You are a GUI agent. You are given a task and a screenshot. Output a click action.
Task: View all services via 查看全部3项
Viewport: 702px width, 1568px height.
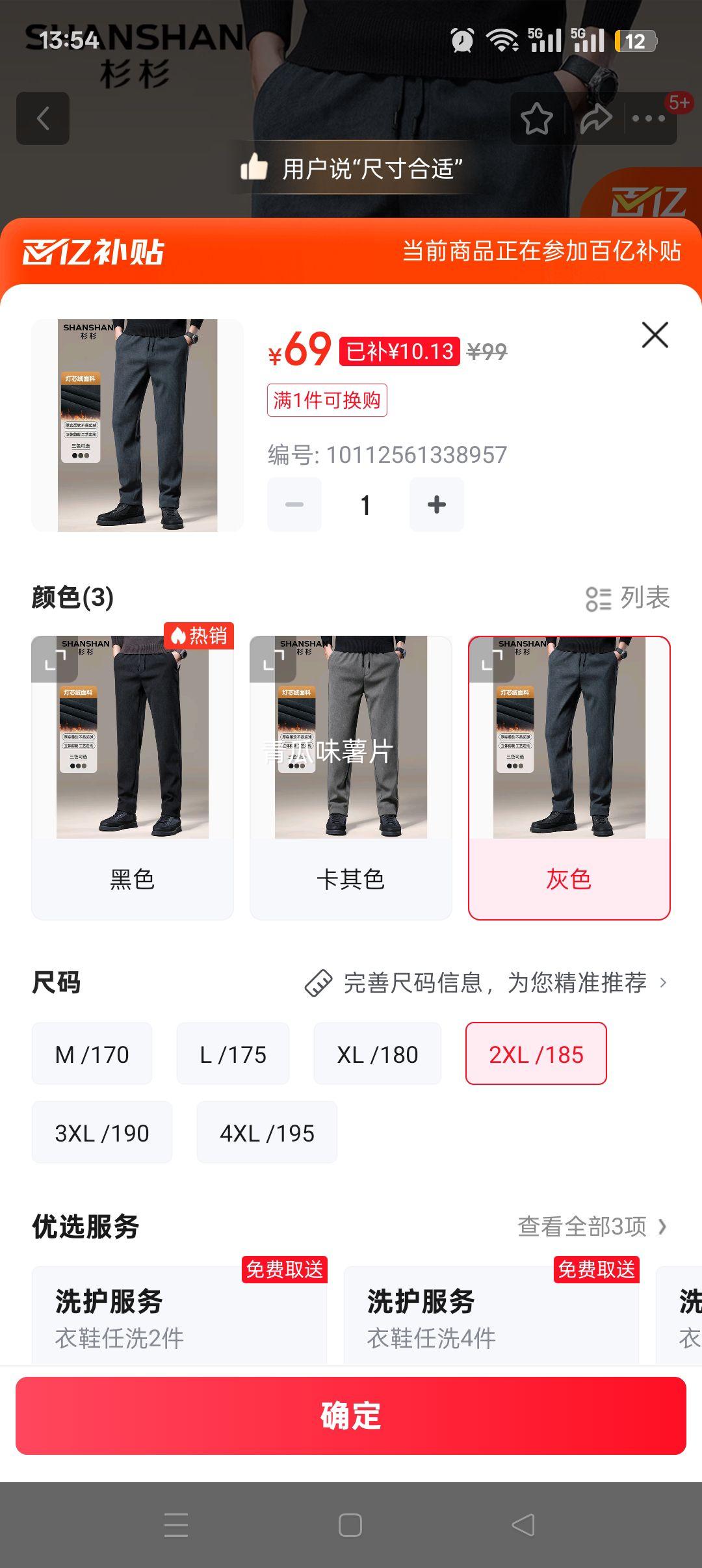[x=591, y=1227]
